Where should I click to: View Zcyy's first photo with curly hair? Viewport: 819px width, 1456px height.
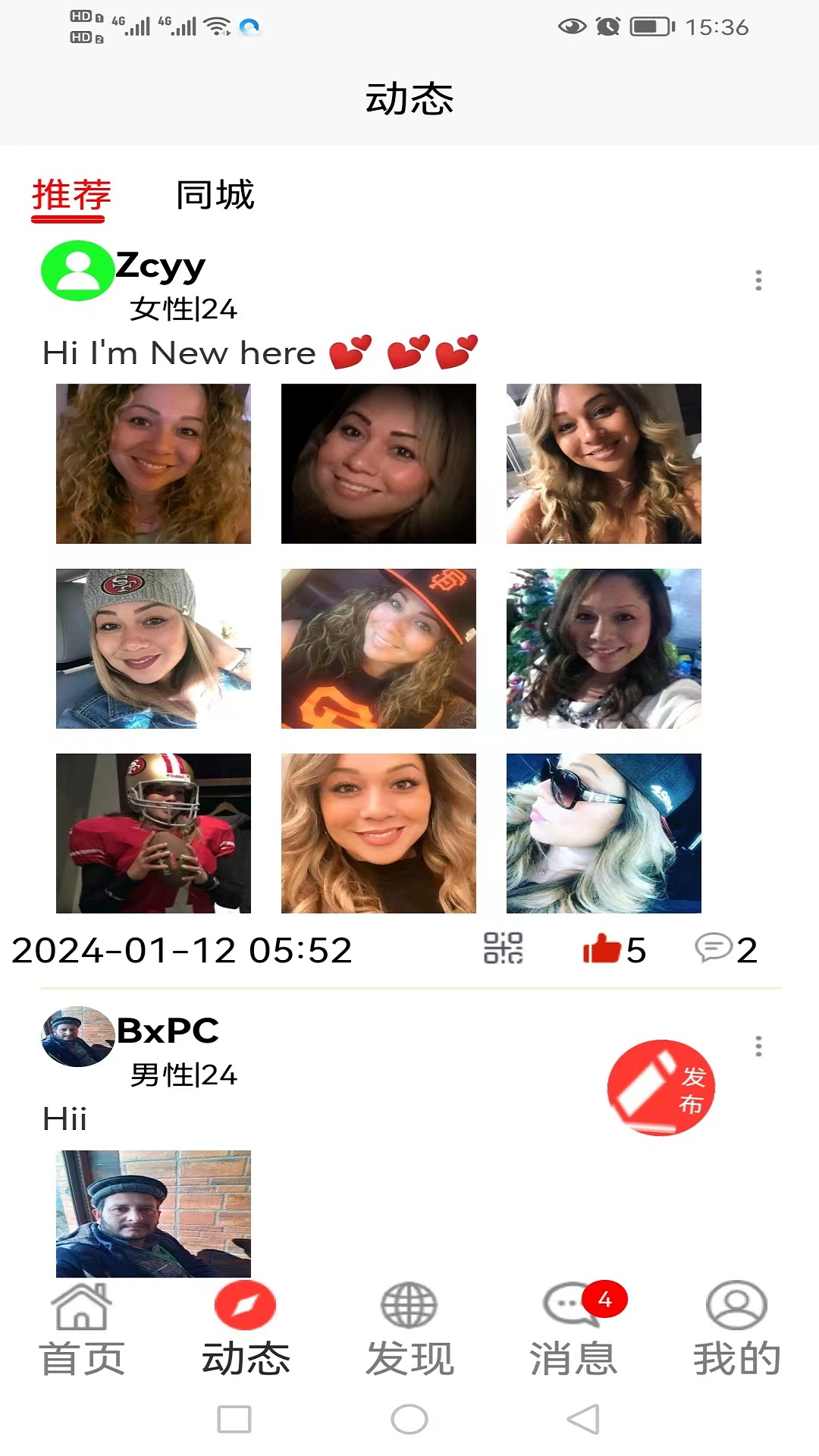click(153, 463)
